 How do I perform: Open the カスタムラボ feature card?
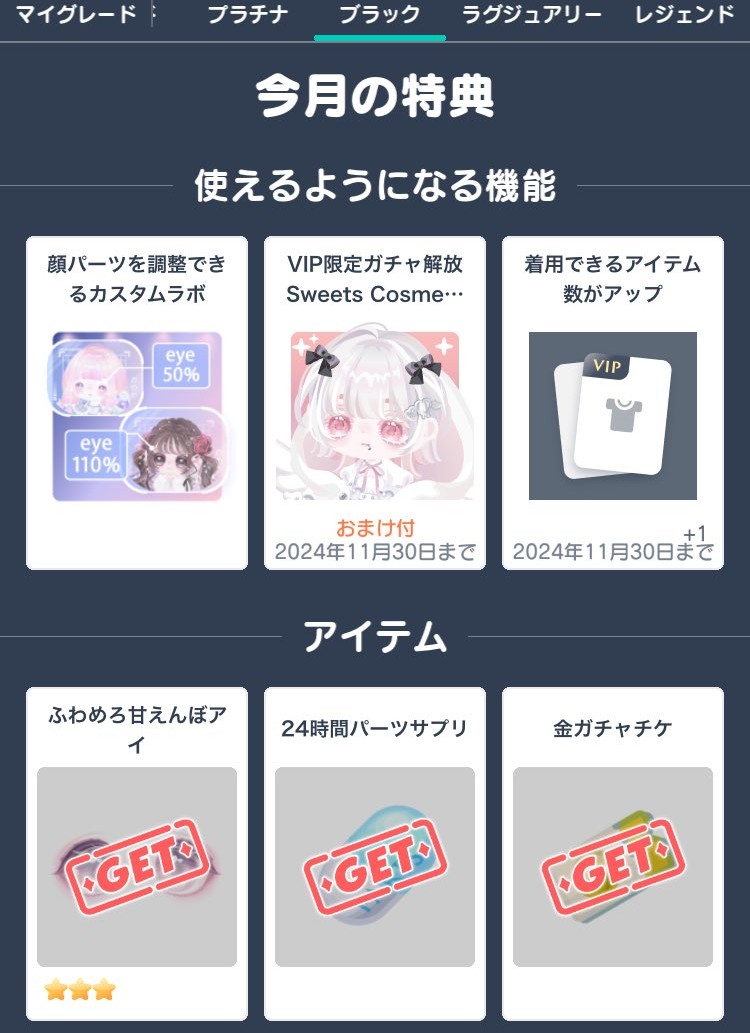[137, 403]
